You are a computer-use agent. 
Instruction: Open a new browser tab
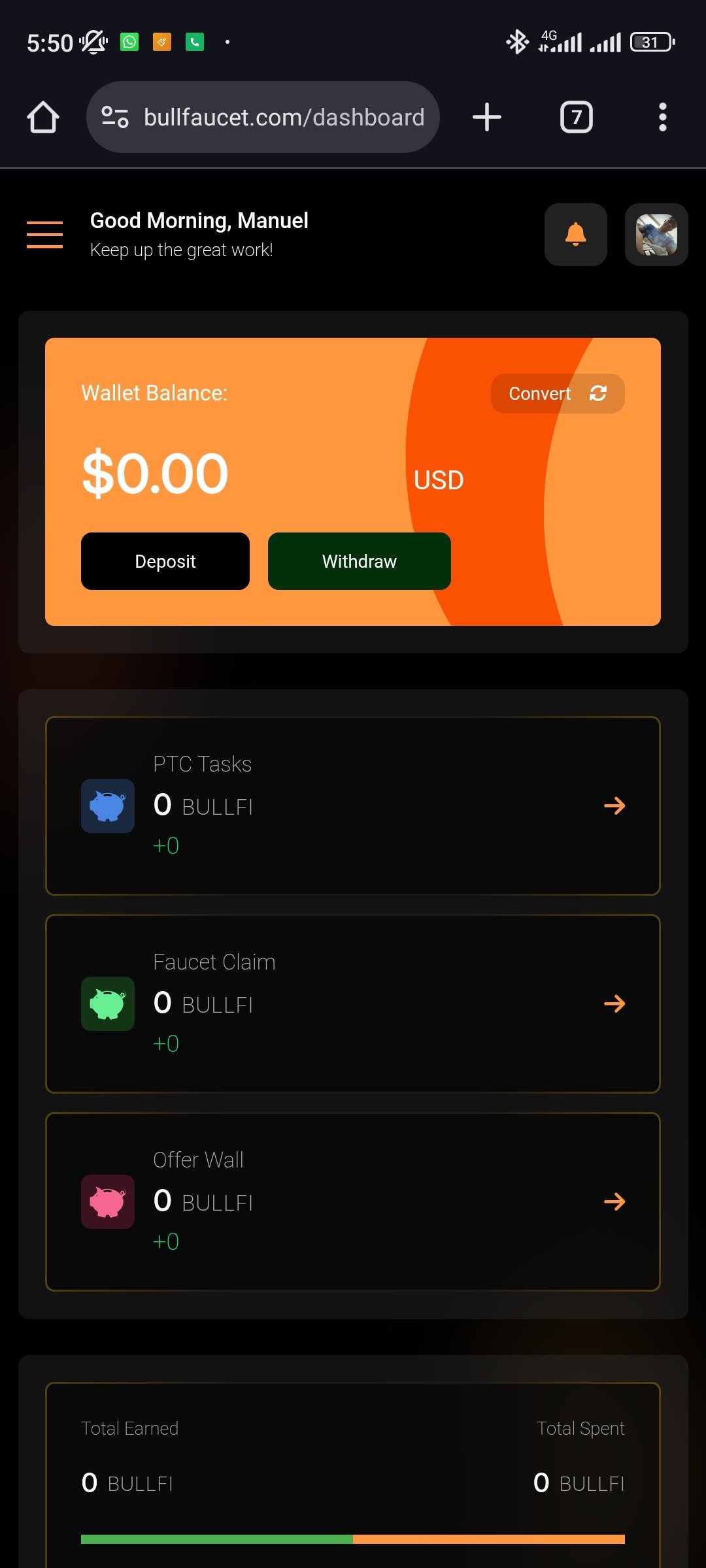[487, 118]
